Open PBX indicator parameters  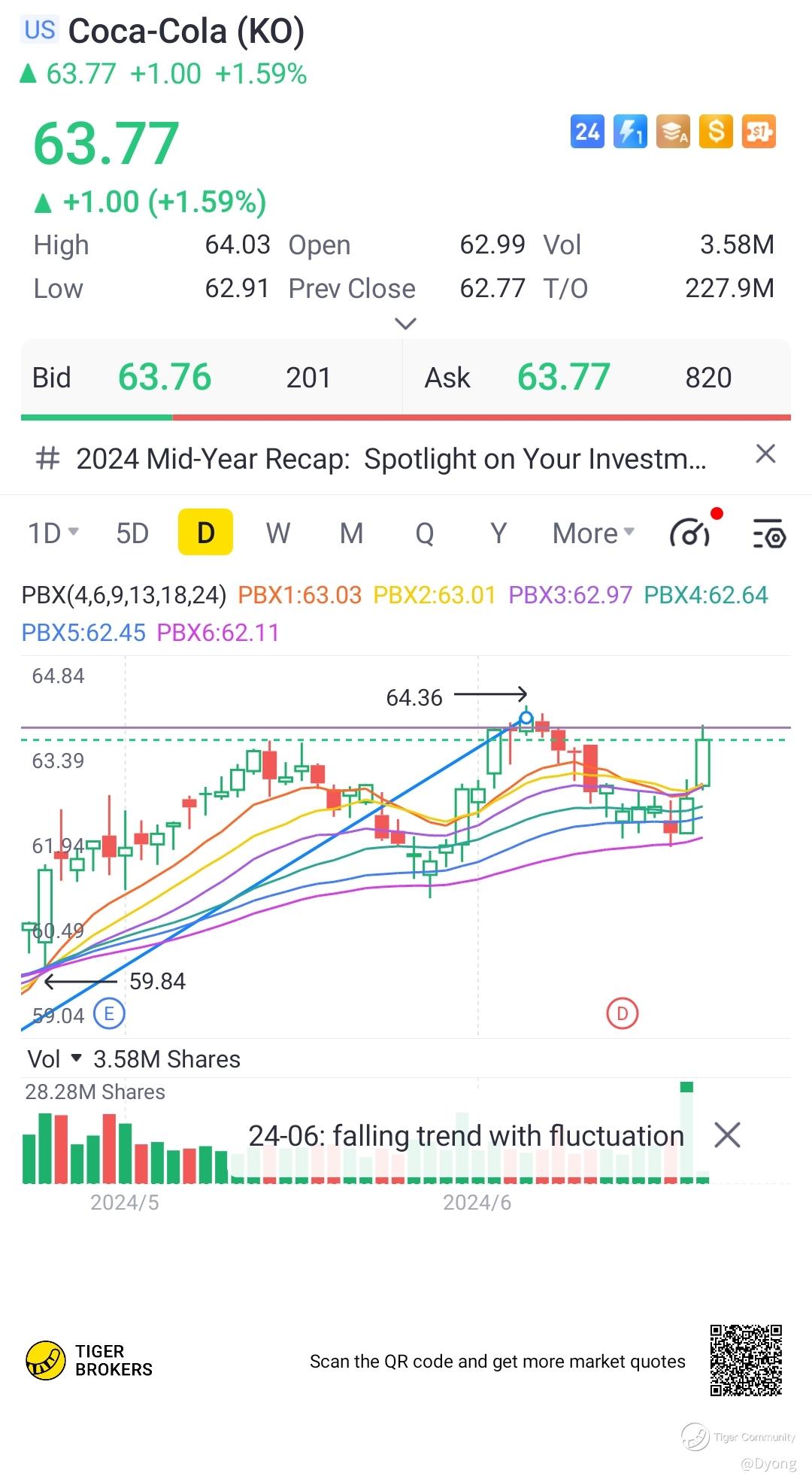point(124,595)
